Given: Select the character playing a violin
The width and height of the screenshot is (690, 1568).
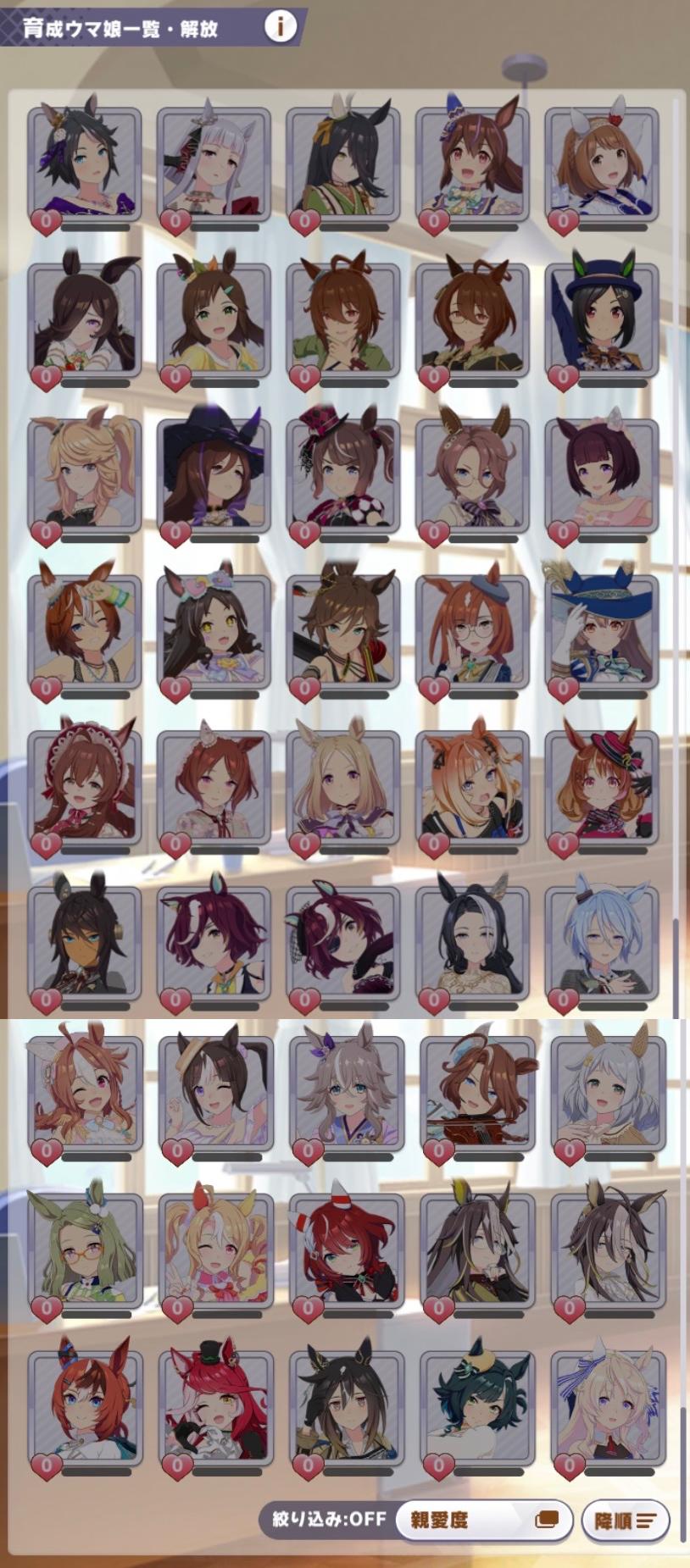Looking at the screenshot, I should [477, 1093].
